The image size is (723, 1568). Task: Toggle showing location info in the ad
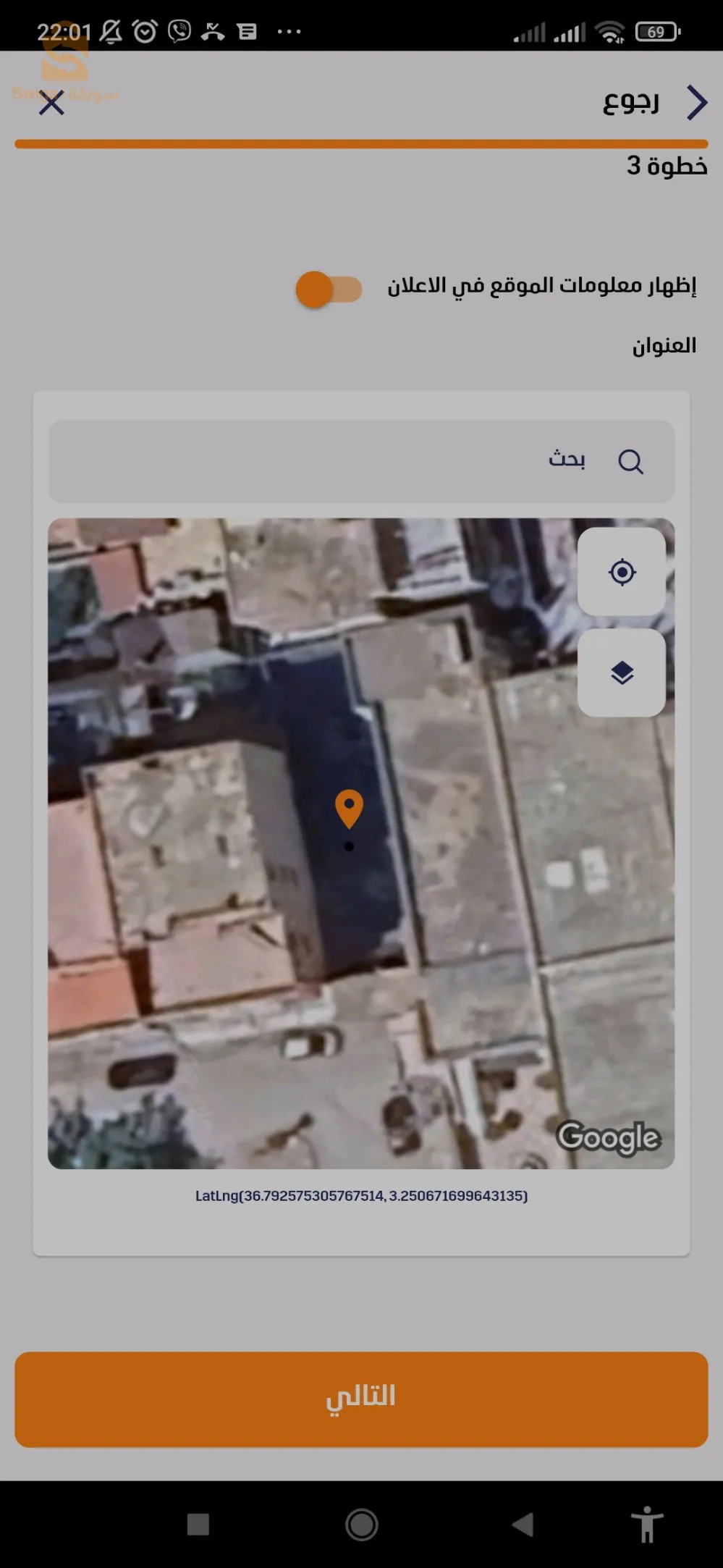(x=329, y=290)
